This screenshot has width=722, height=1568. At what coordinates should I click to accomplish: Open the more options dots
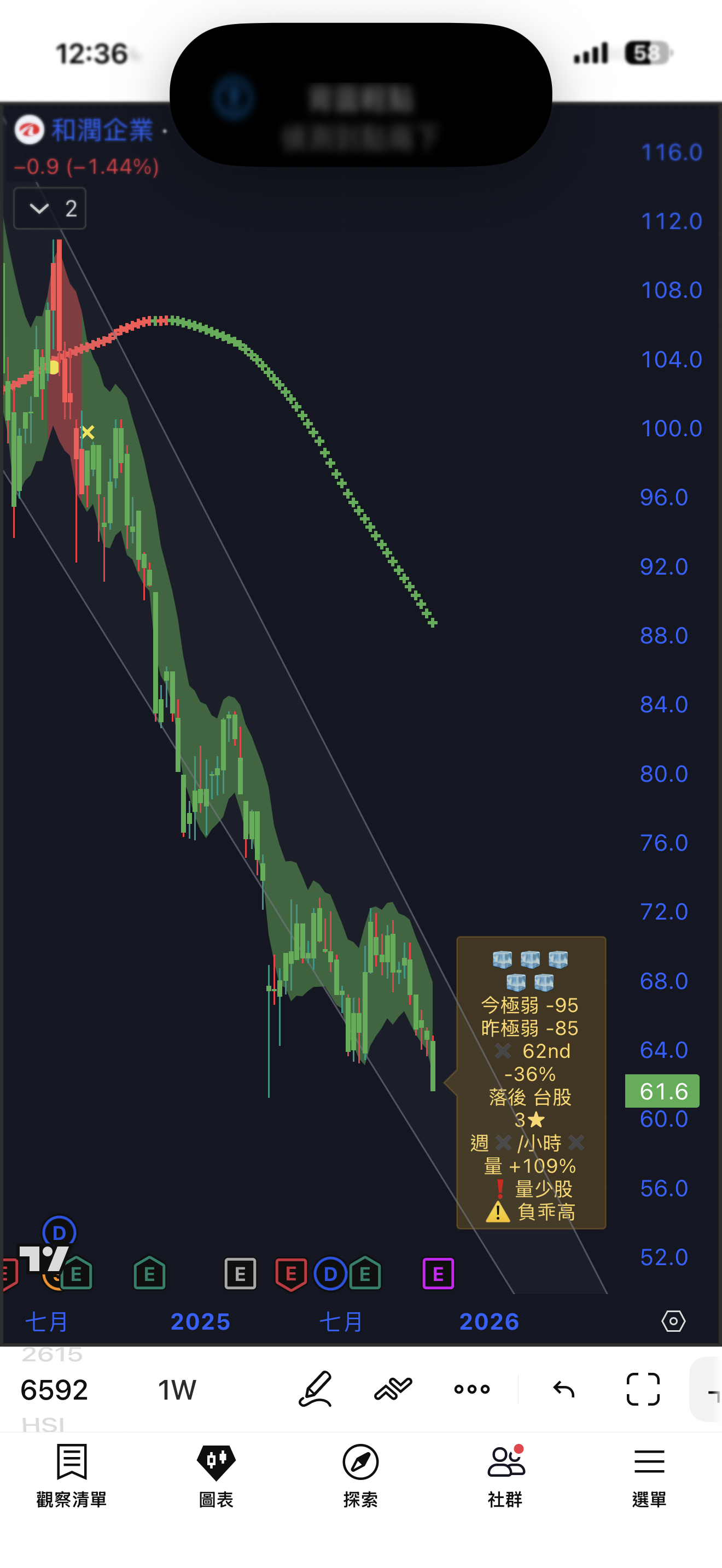pyautogui.click(x=472, y=1389)
